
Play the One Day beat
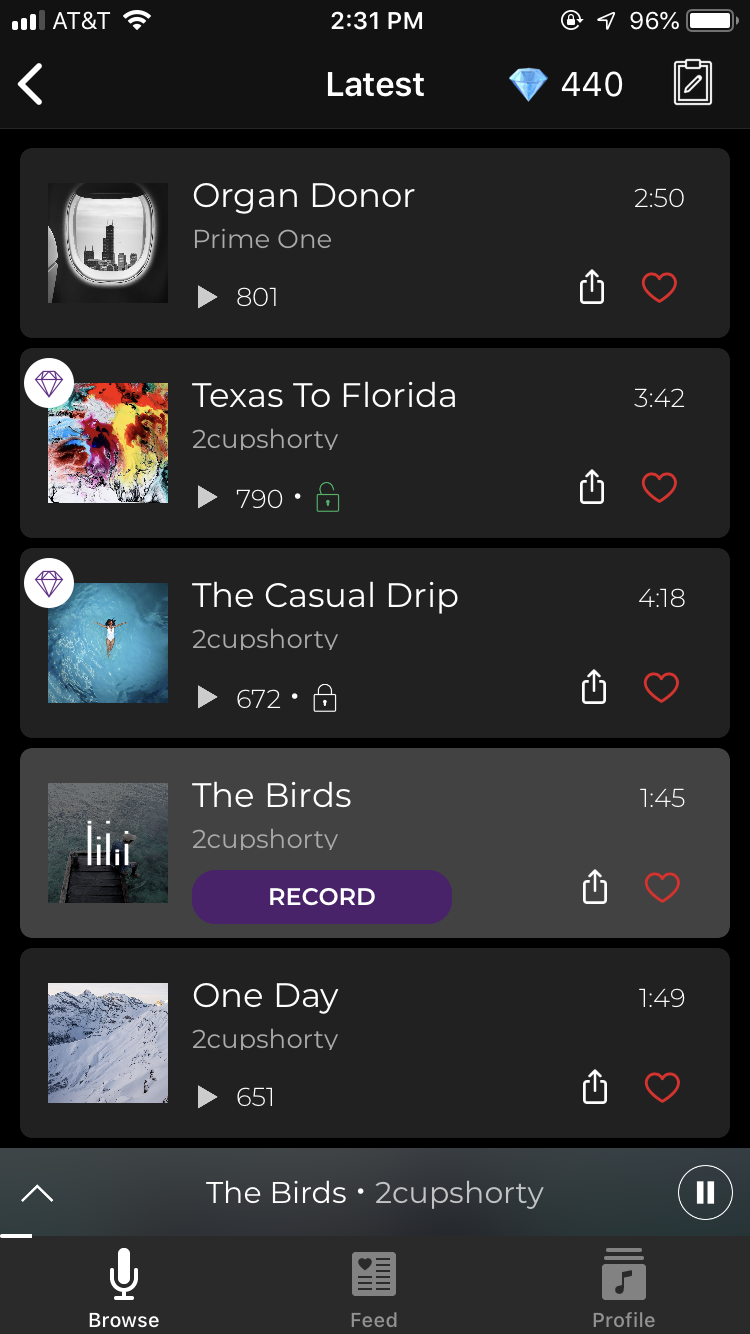[207, 1097]
